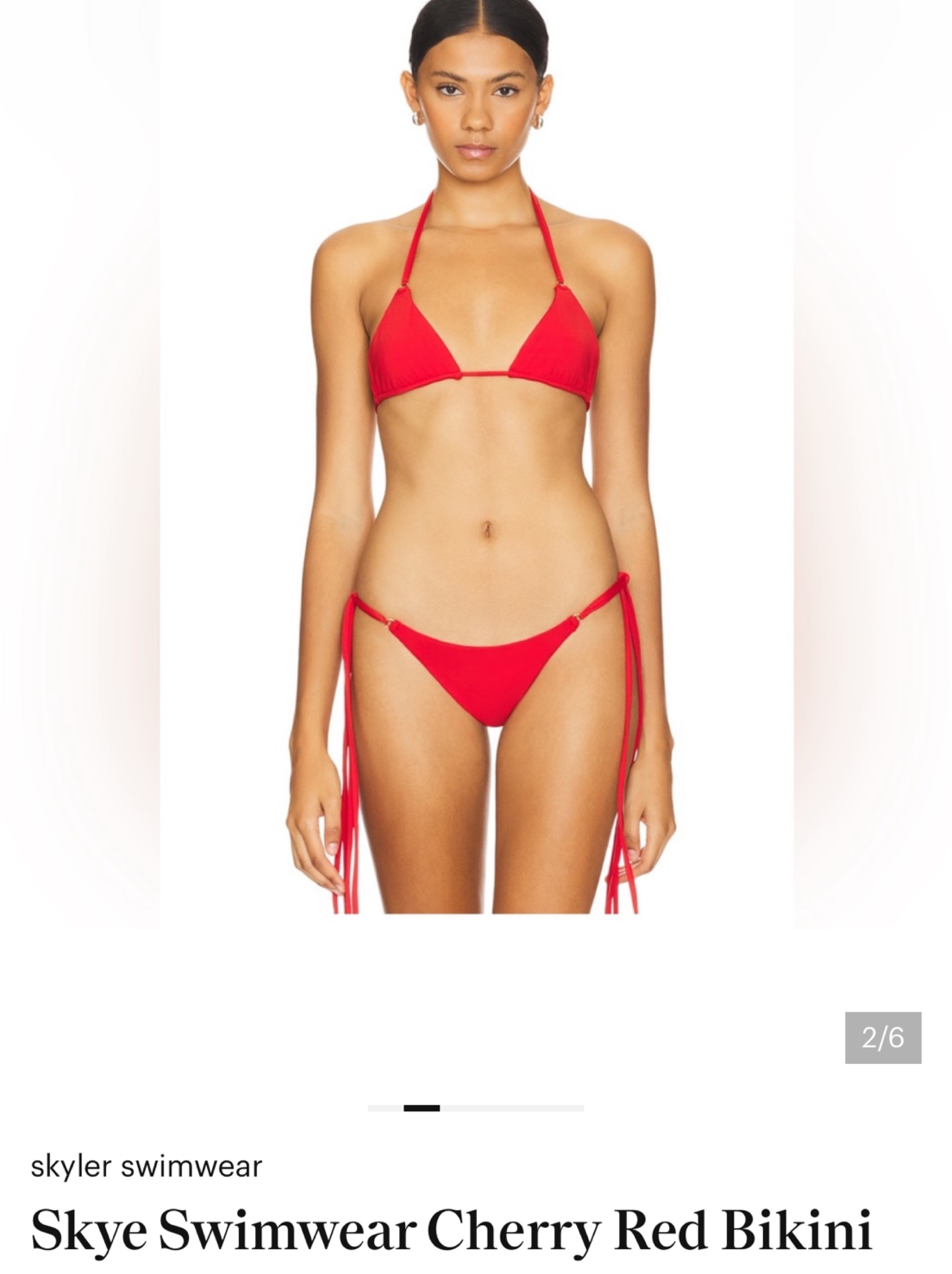952x1274 pixels.
Task: Tap the image carousel page indicator bar
Action: tap(476, 1108)
